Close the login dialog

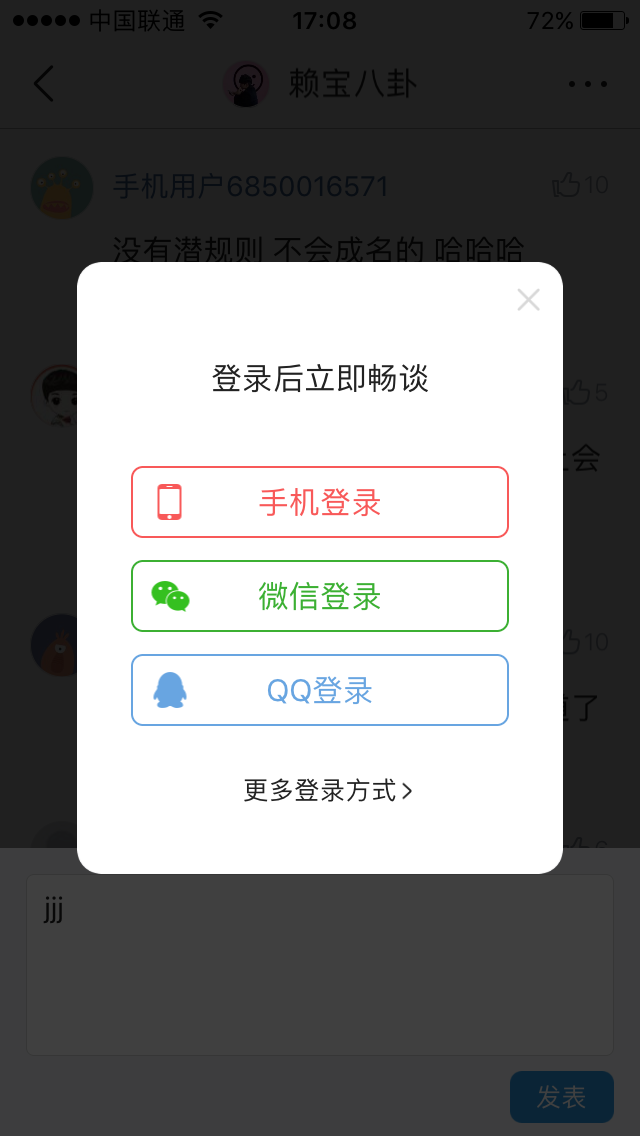click(x=528, y=299)
